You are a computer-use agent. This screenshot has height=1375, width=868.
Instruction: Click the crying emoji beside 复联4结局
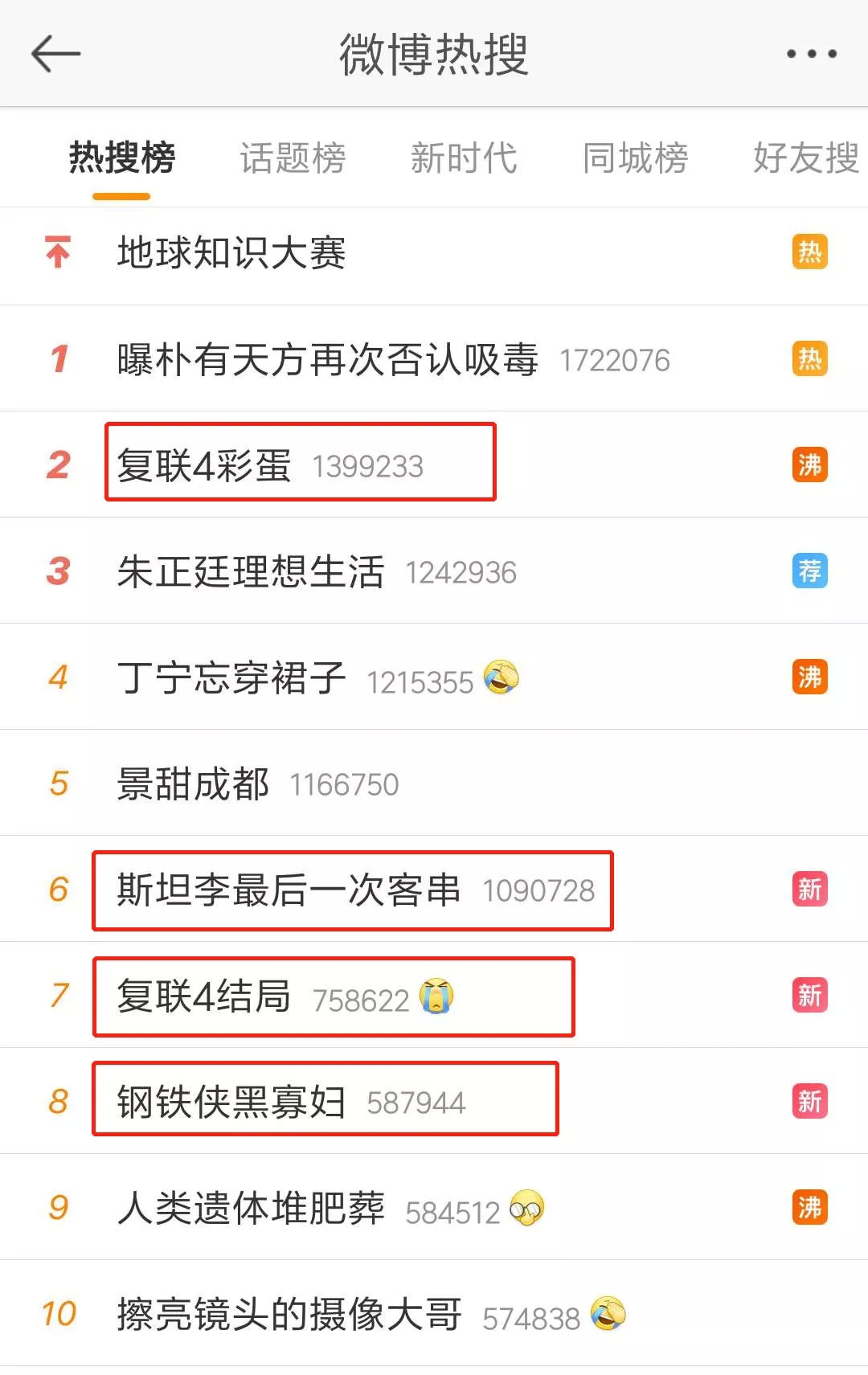point(435,996)
